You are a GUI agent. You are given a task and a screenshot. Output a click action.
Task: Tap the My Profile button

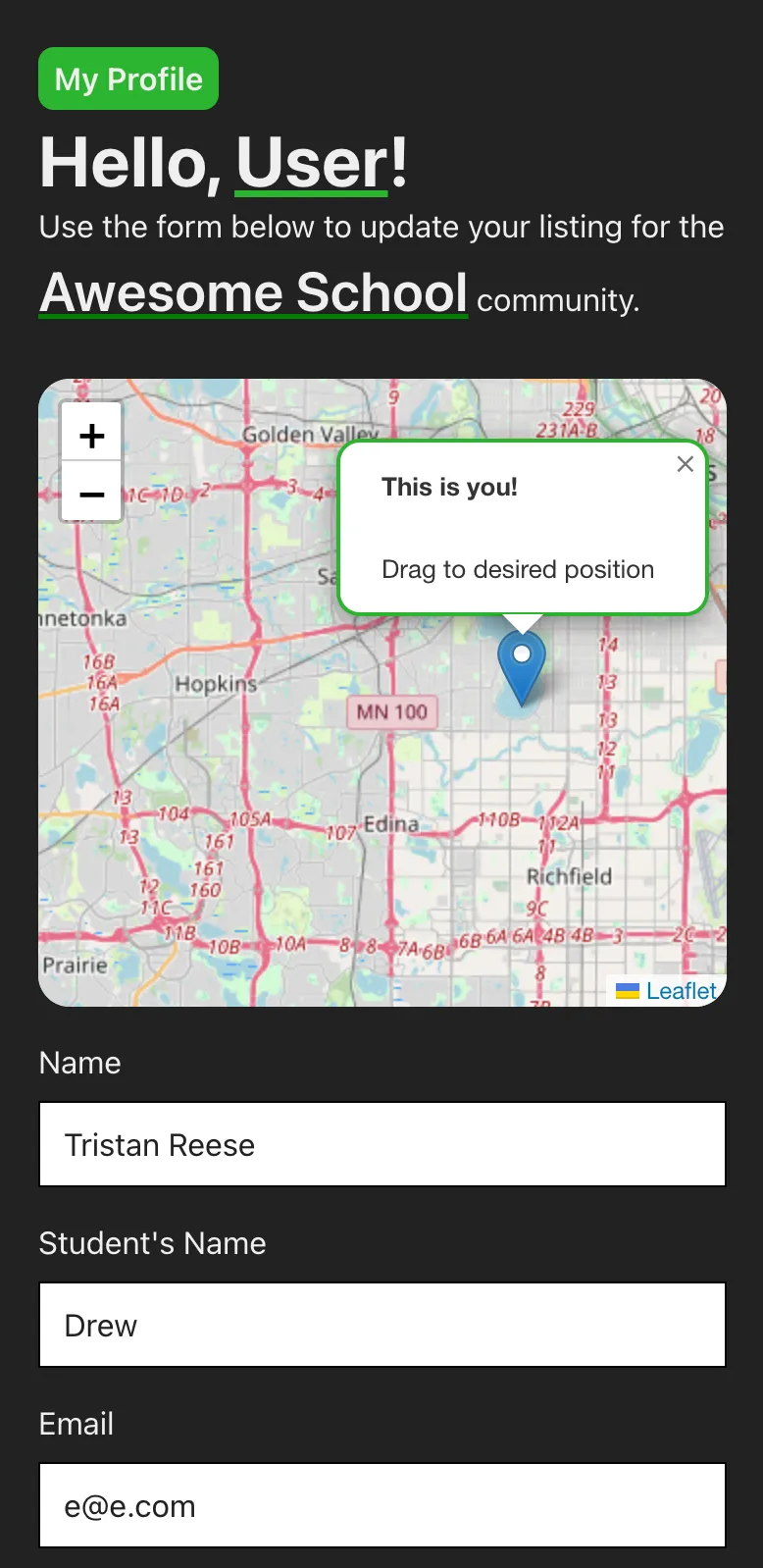pyautogui.click(x=128, y=78)
